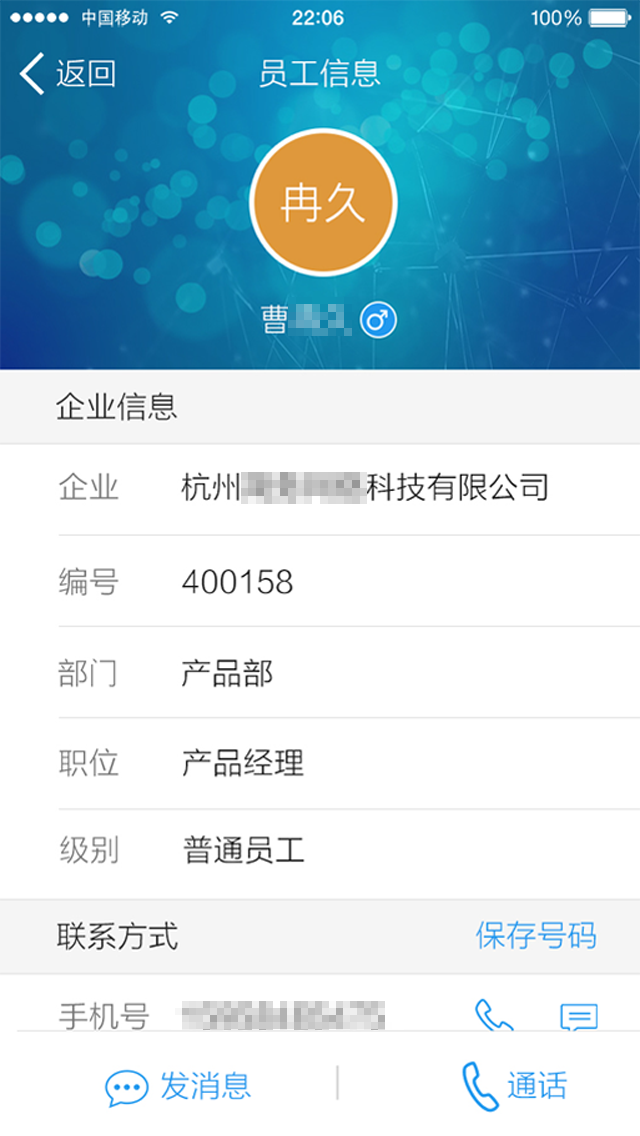This screenshot has width=640, height=1136.
Task: Call the mobile number via phone icon
Action: (x=493, y=1015)
